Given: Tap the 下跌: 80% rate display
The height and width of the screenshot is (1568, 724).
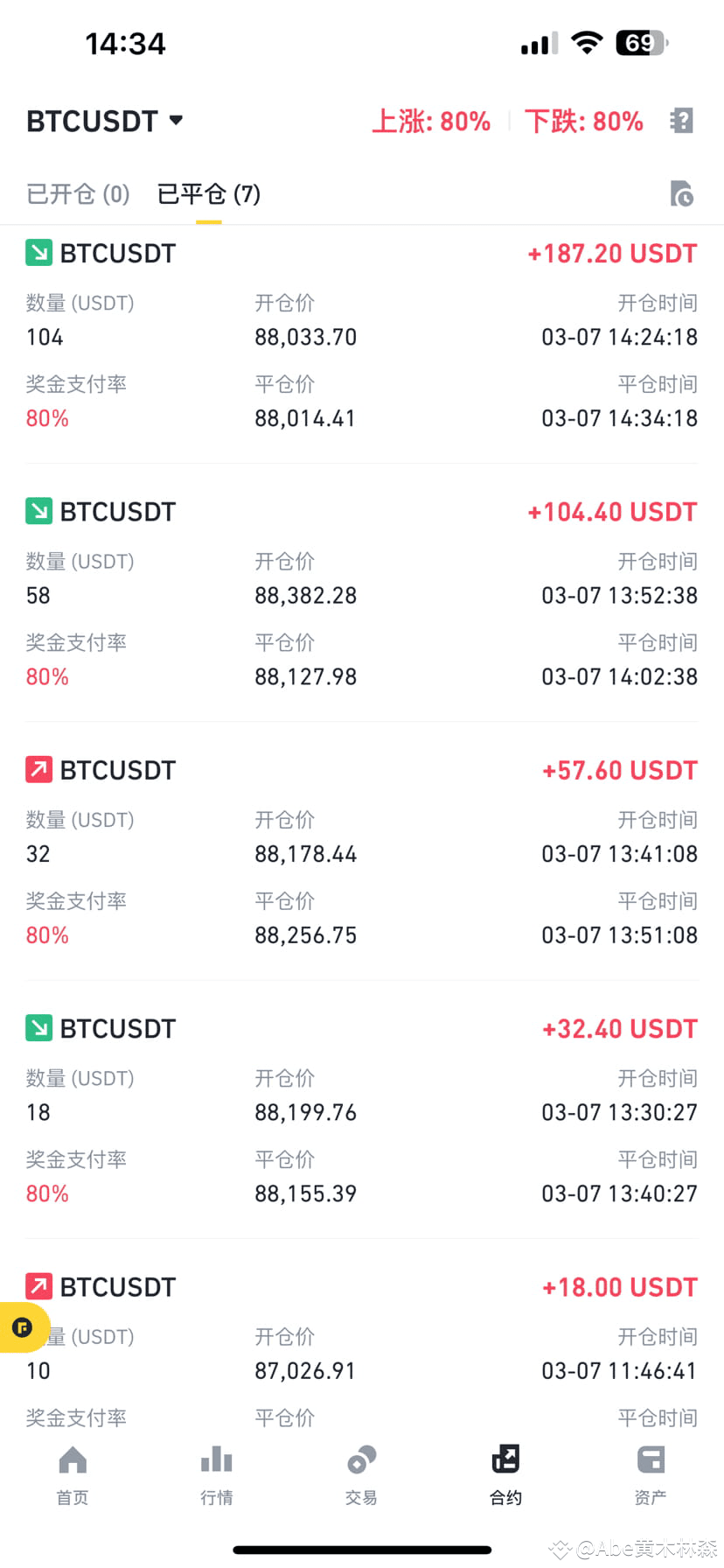Looking at the screenshot, I should pos(584,122).
